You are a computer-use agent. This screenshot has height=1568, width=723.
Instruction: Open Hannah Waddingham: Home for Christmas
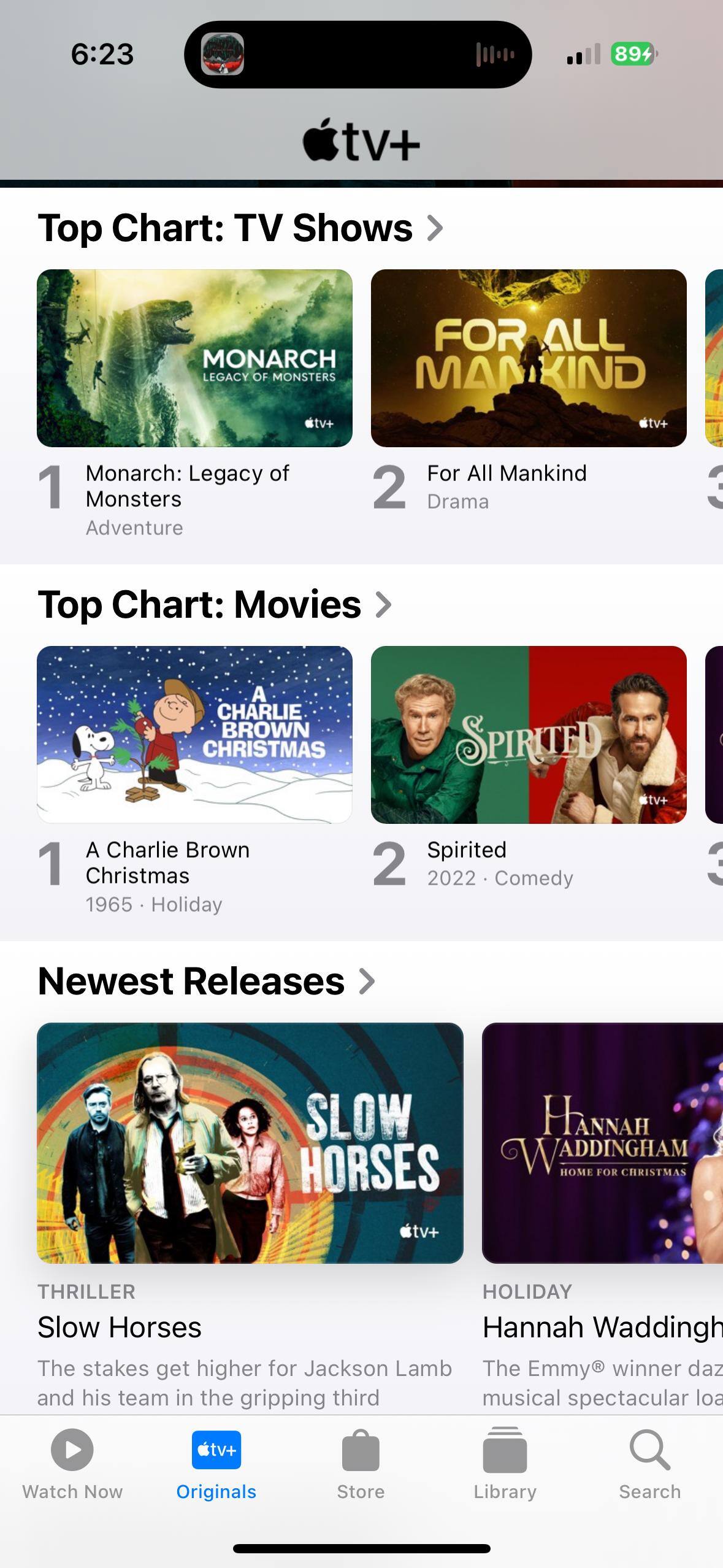point(602,1142)
